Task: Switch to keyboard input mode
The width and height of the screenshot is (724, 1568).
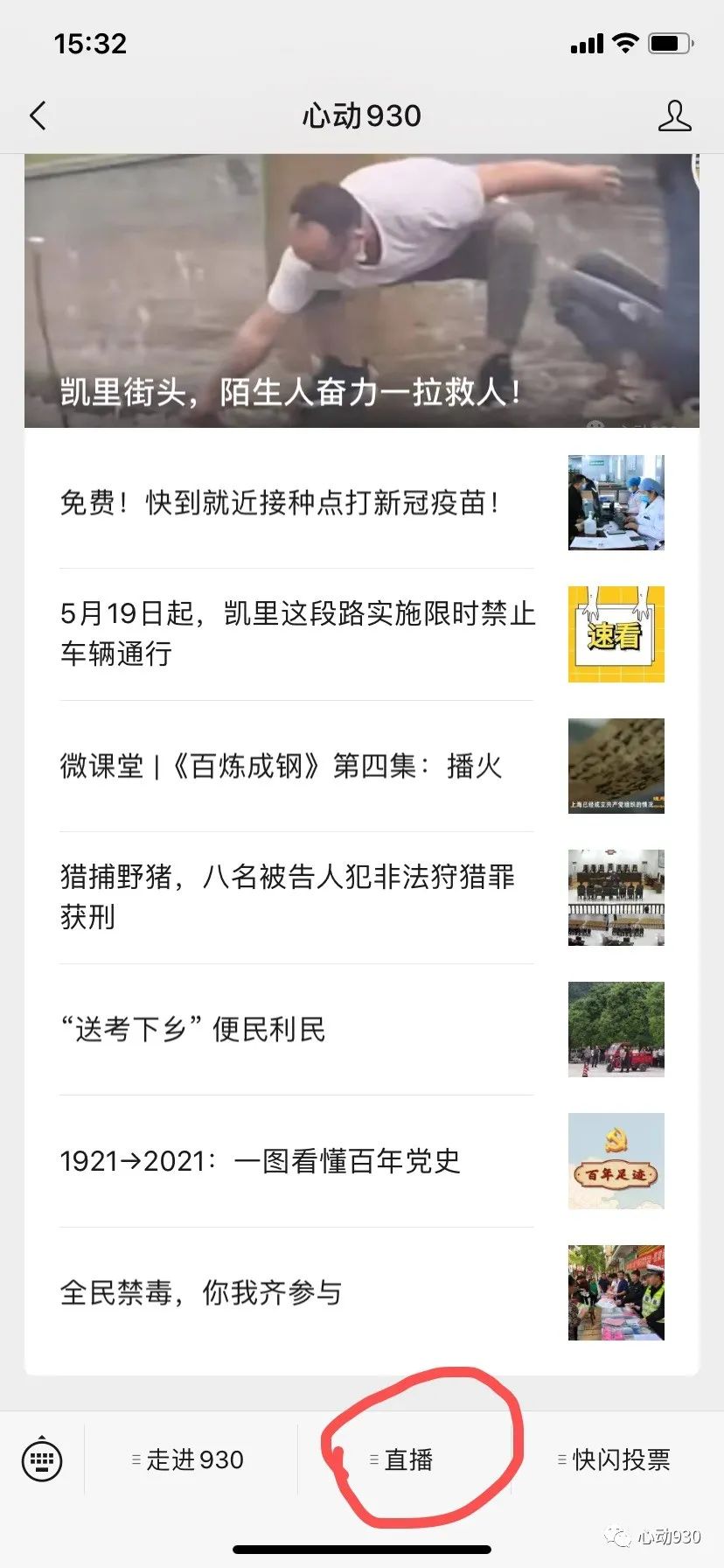Action: click(x=41, y=1459)
